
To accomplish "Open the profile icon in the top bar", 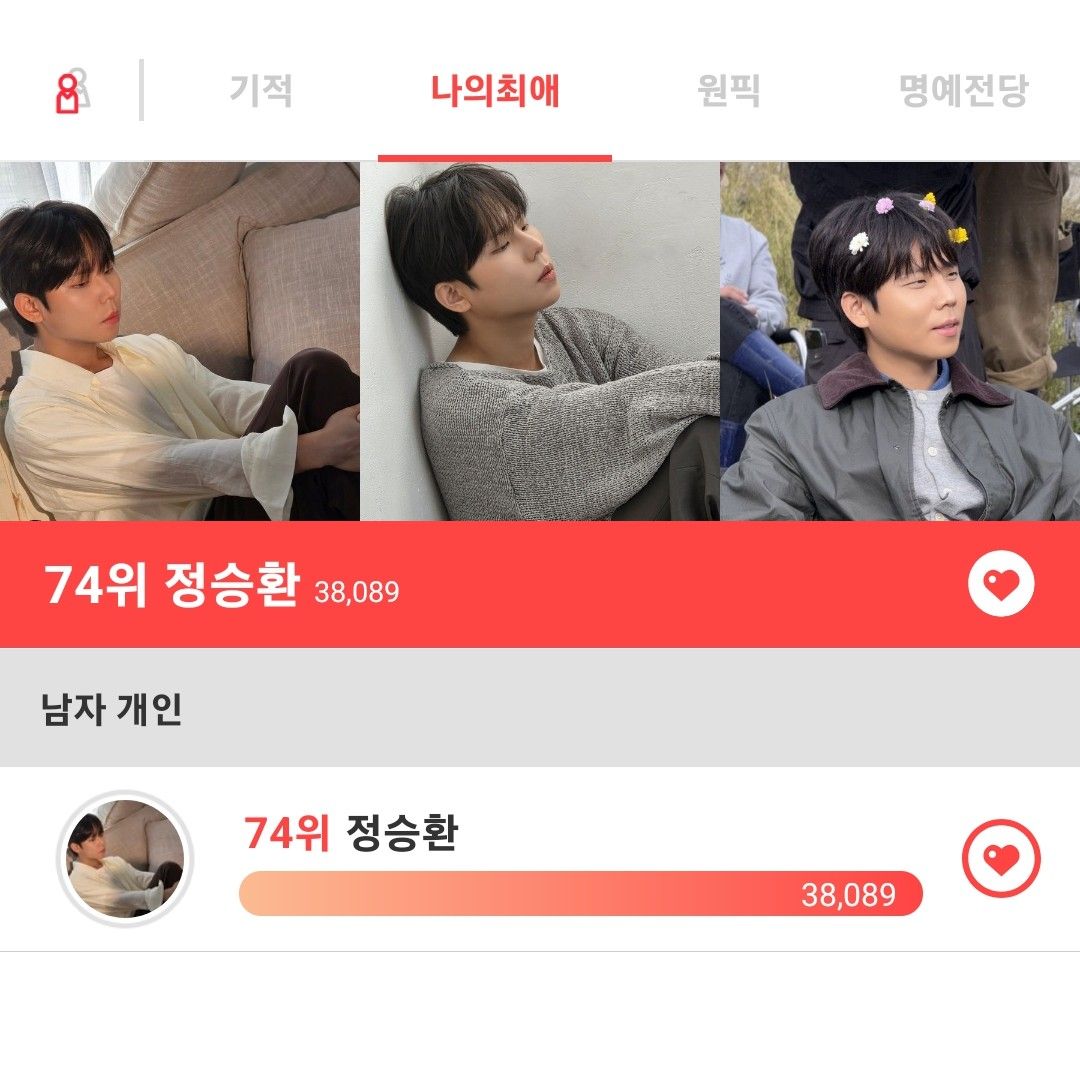I will [70, 91].
